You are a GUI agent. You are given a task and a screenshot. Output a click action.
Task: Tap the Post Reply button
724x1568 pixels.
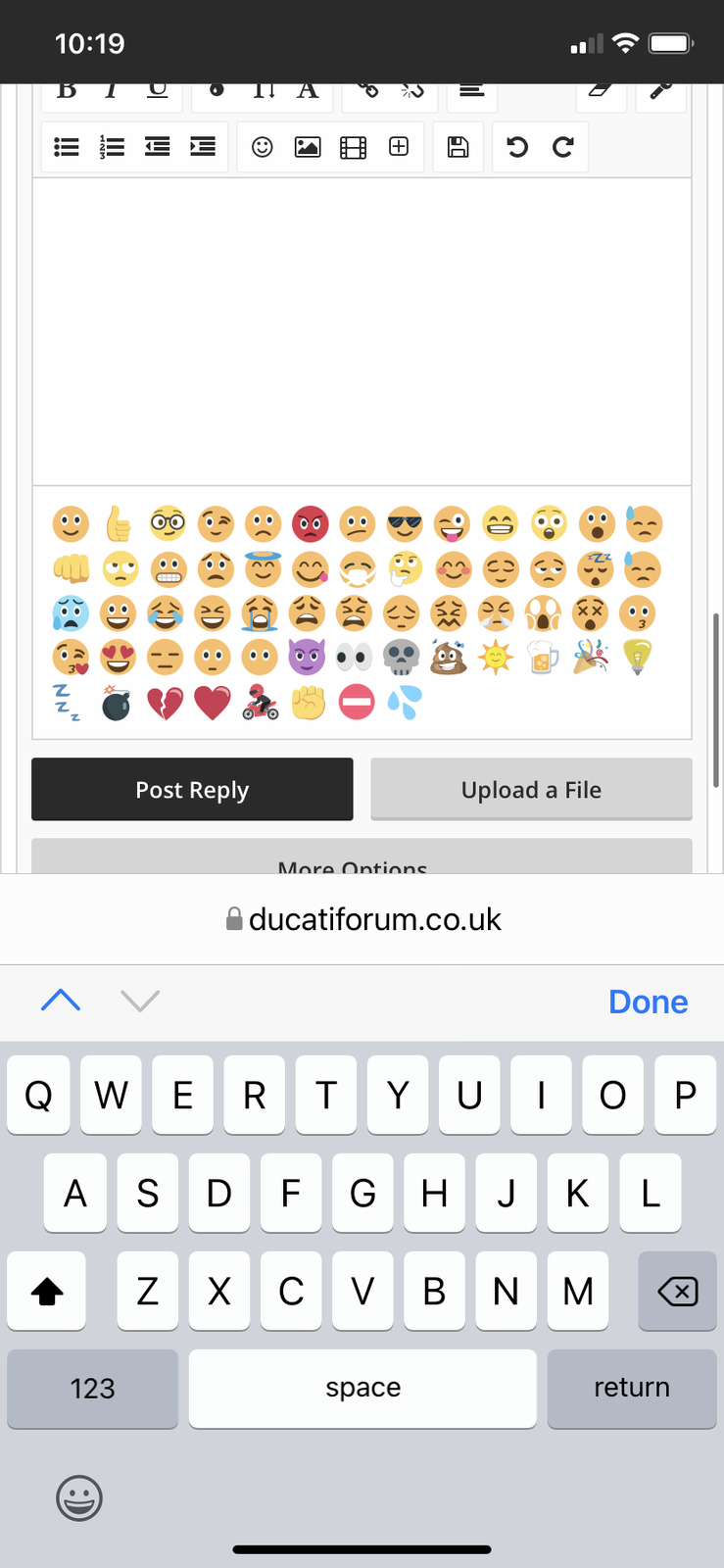point(192,789)
